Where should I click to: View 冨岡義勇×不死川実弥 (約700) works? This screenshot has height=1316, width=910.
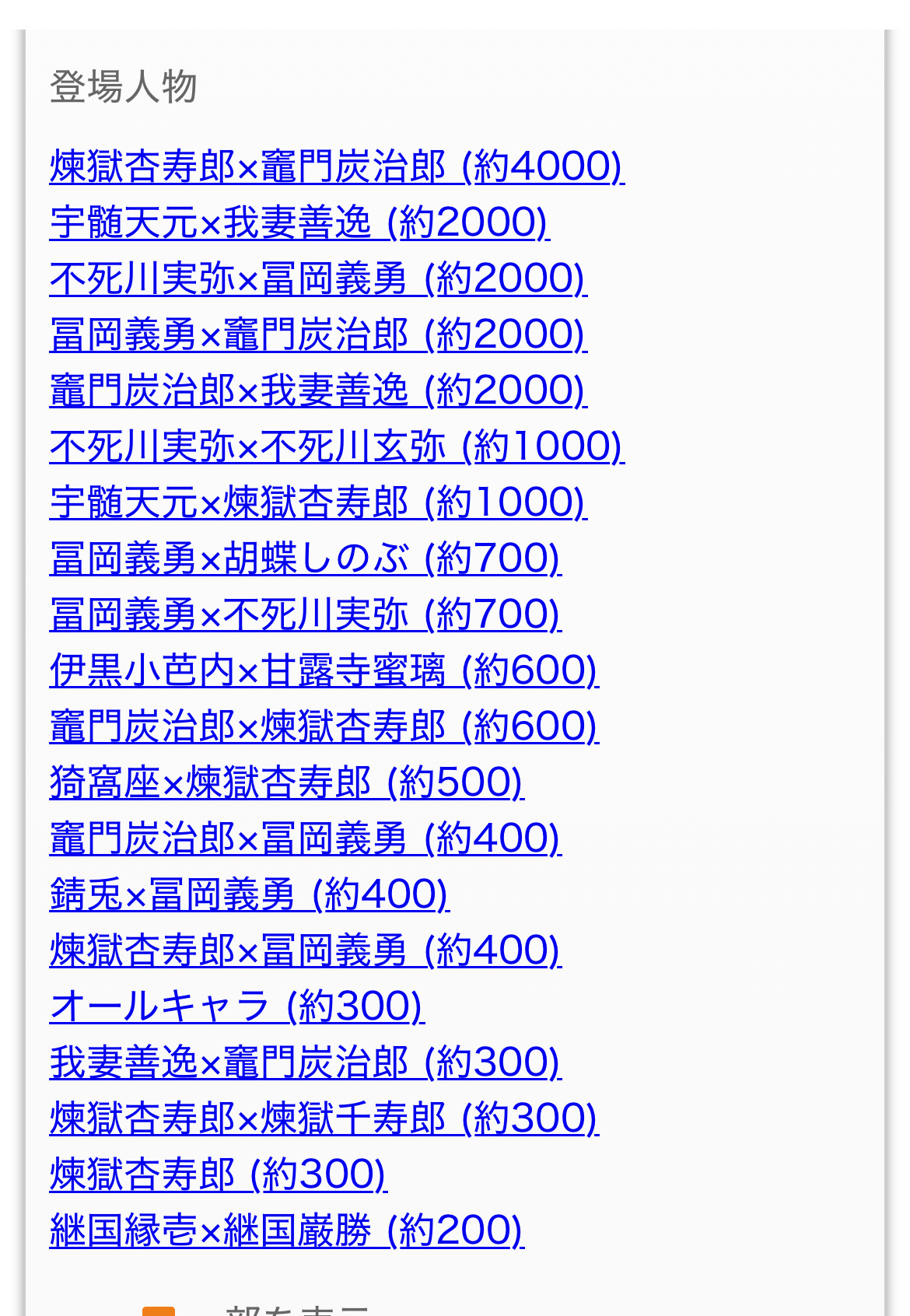(x=305, y=614)
